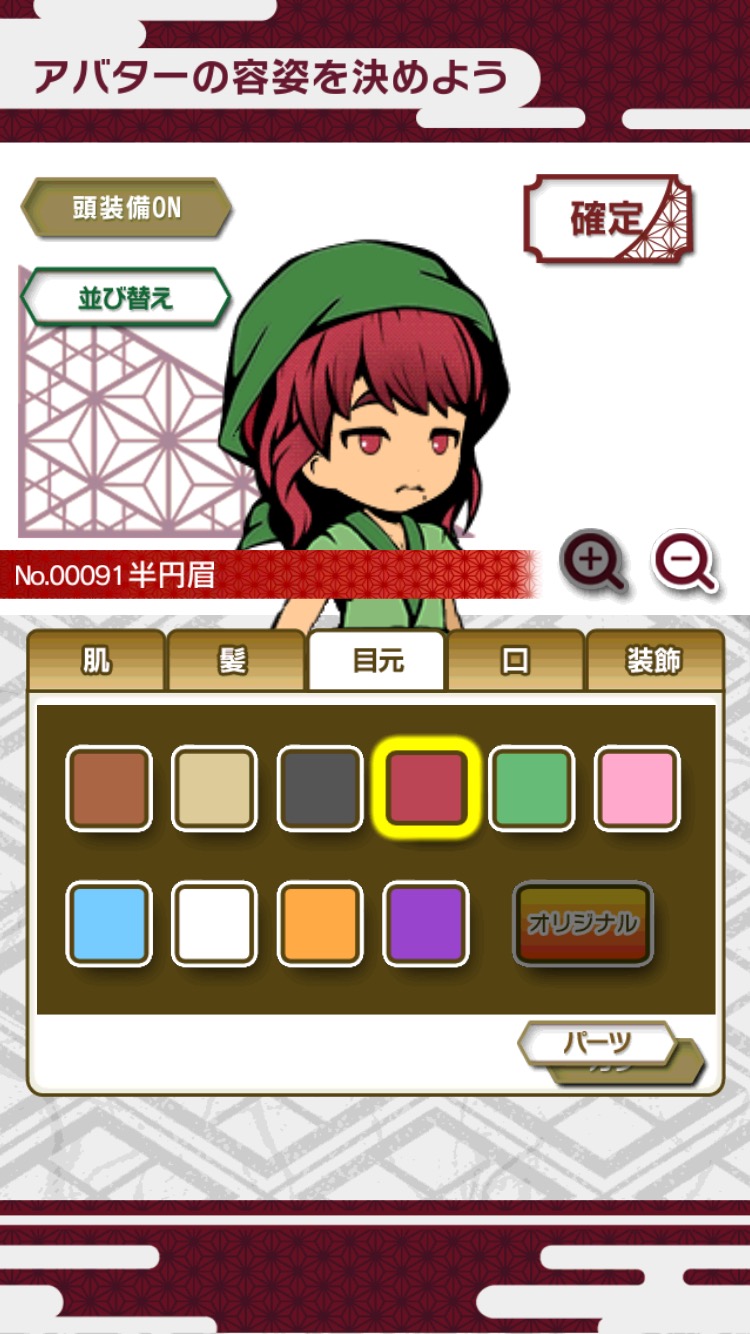Zoom out of the avatar preview

click(x=685, y=562)
